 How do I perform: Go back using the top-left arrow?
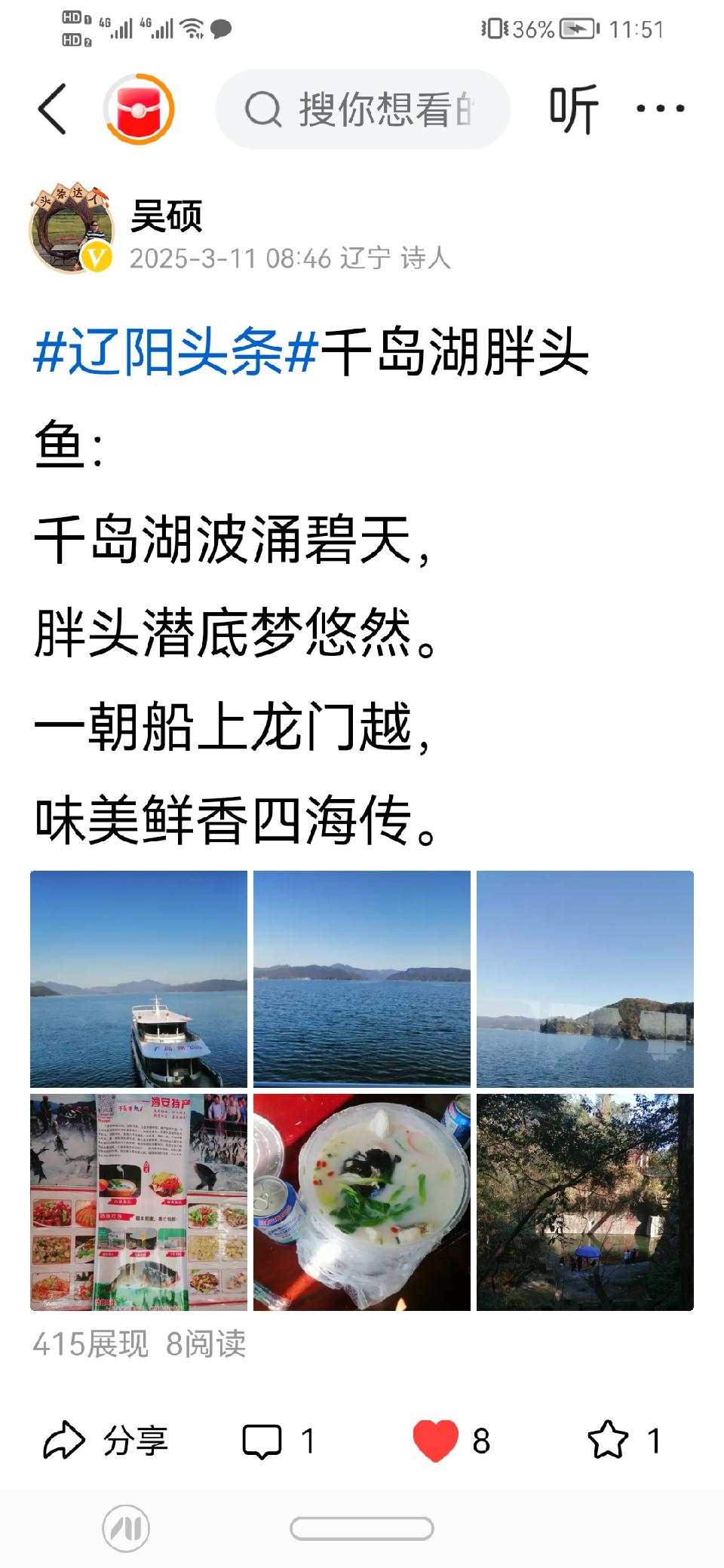53,109
